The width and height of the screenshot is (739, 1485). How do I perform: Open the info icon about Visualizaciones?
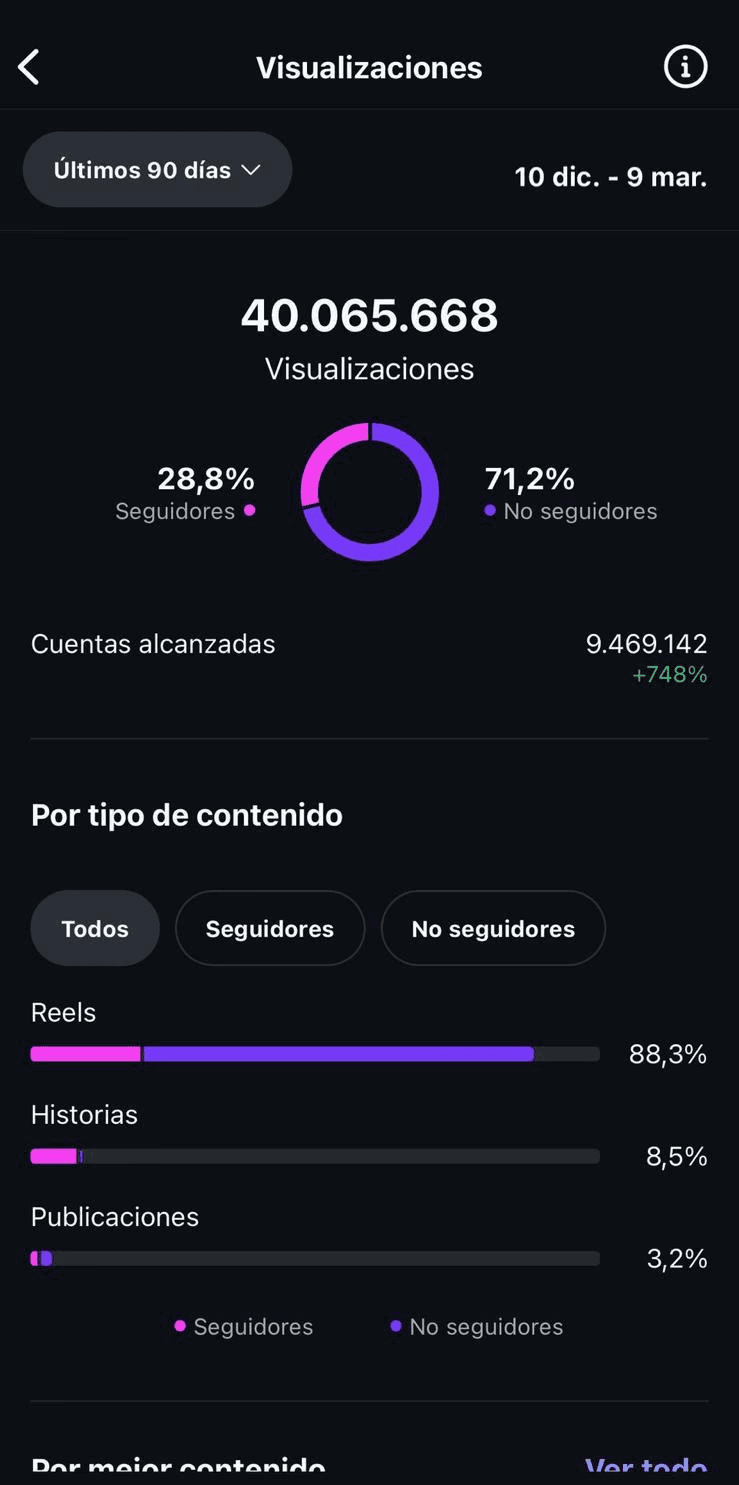pyautogui.click(x=685, y=68)
